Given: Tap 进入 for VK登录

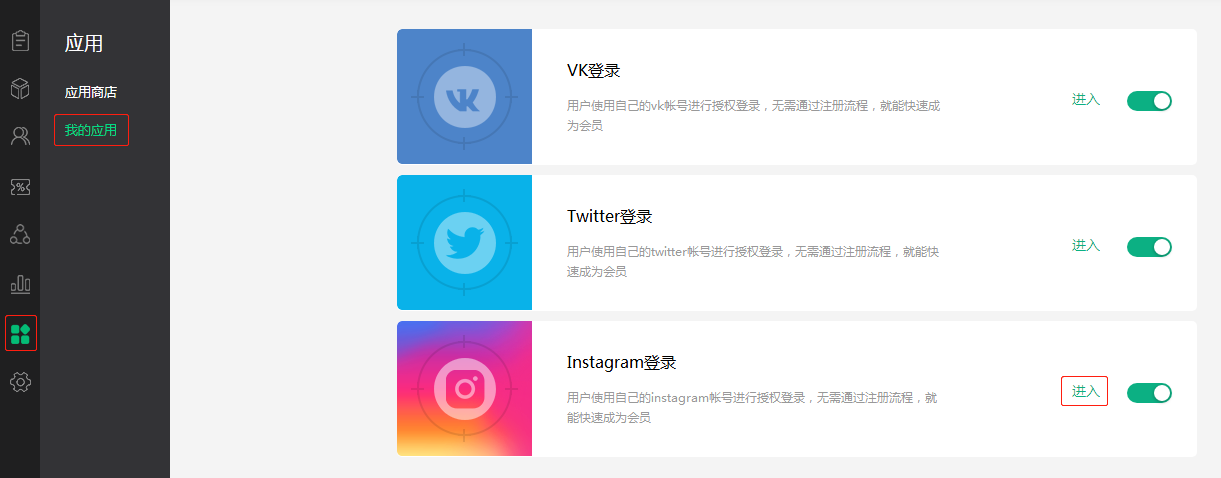Looking at the screenshot, I should pos(1085,100).
